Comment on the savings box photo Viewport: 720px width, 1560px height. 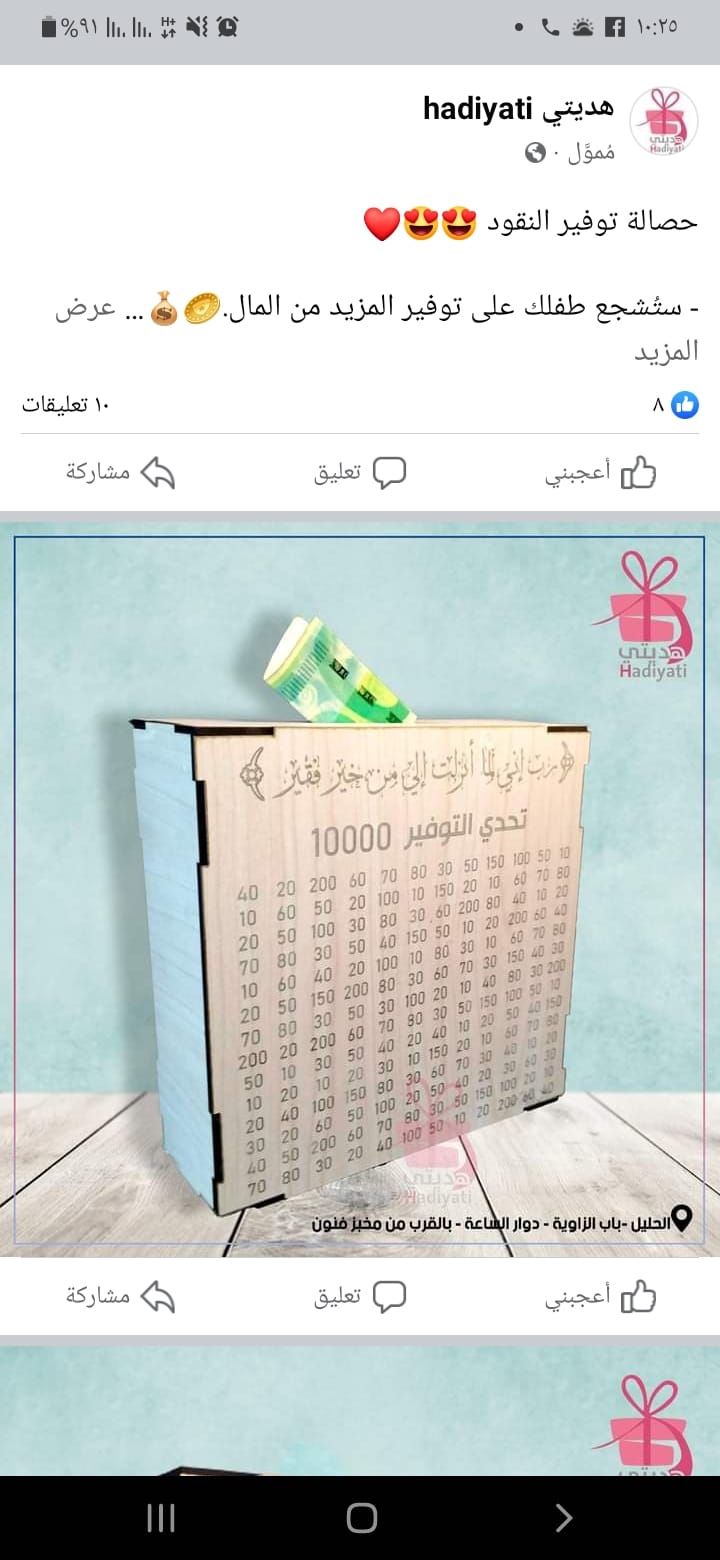pyautogui.click(x=360, y=1297)
